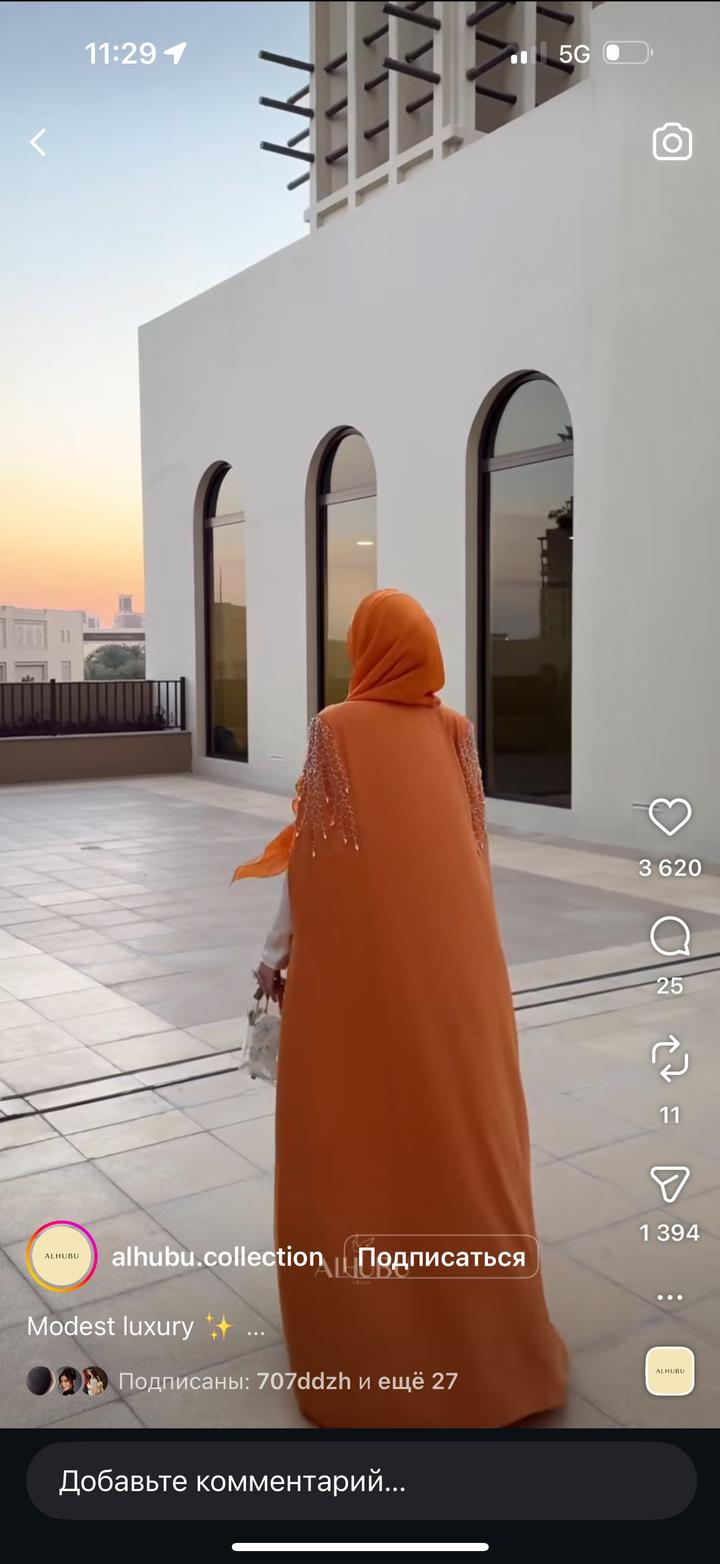Image resolution: width=720 pixels, height=1564 pixels.
Task: Share the reel via the paper plane icon
Action: tap(670, 1185)
